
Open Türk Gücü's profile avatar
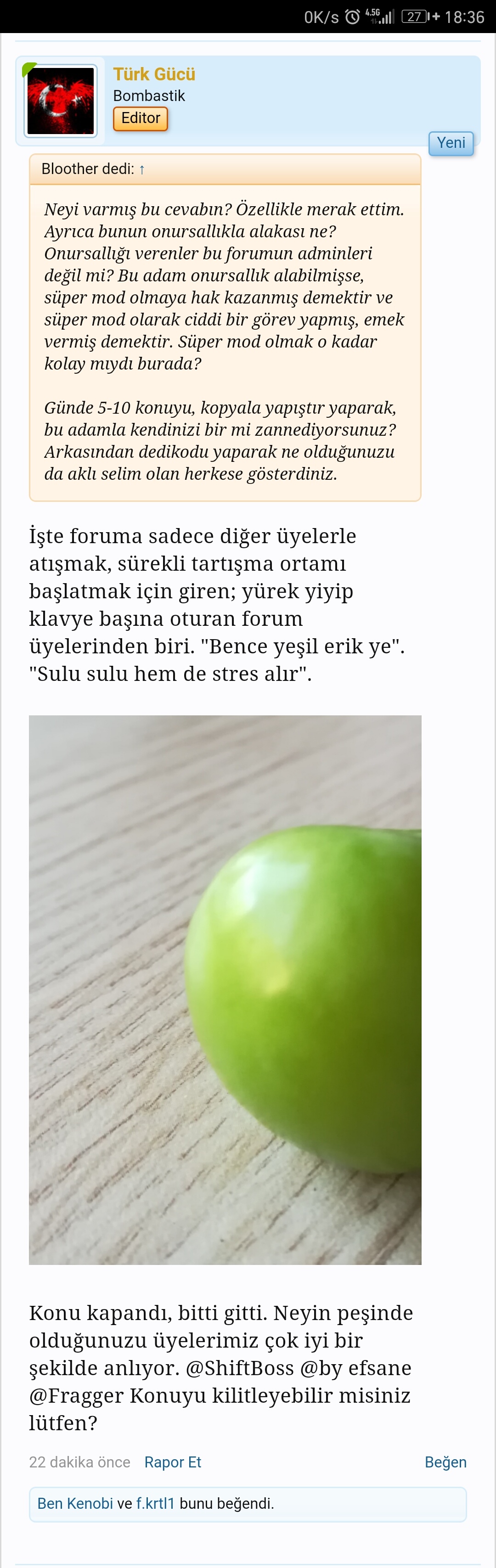coord(60,101)
